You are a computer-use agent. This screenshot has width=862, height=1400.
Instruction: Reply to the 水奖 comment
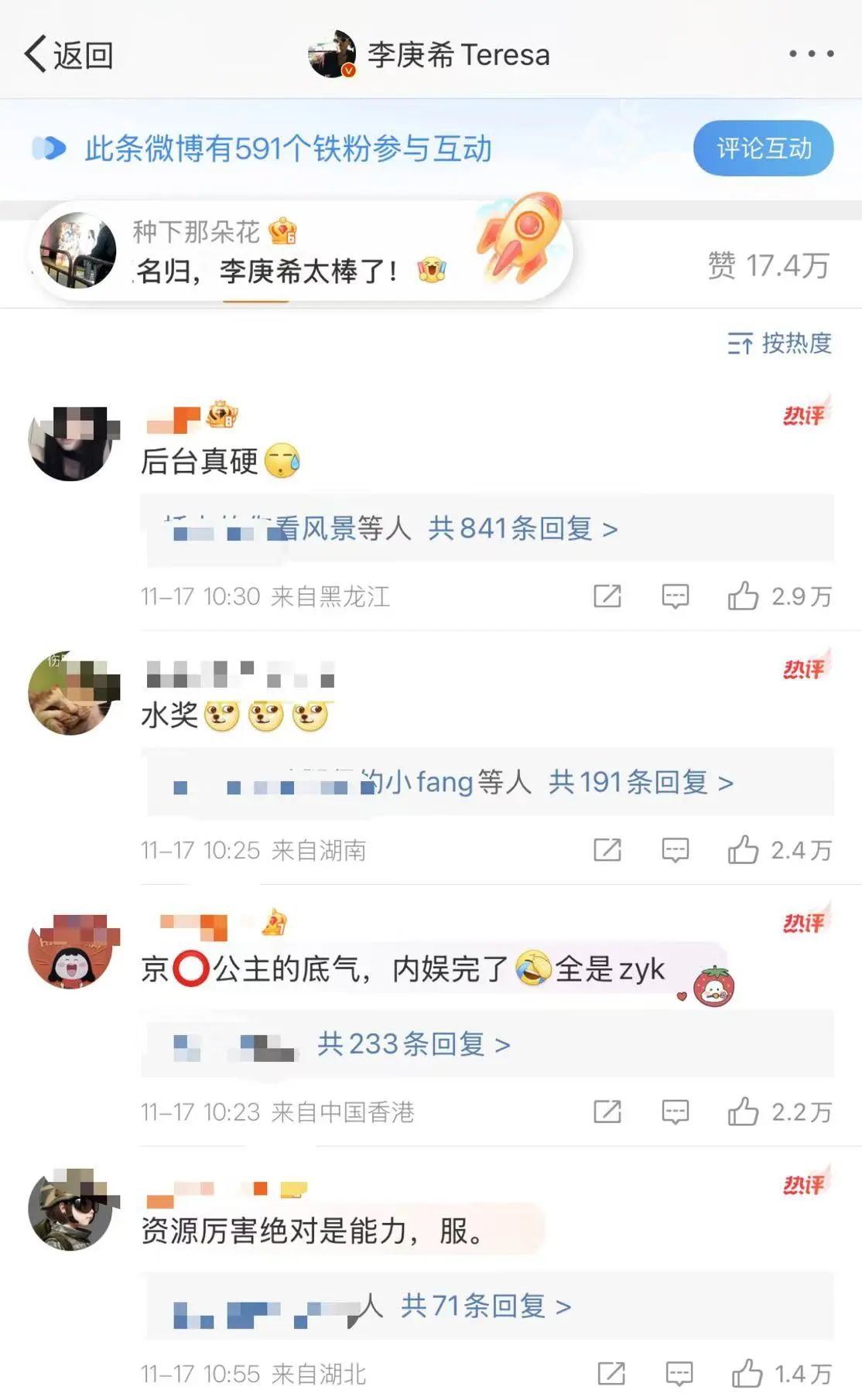[x=675, y=850]
